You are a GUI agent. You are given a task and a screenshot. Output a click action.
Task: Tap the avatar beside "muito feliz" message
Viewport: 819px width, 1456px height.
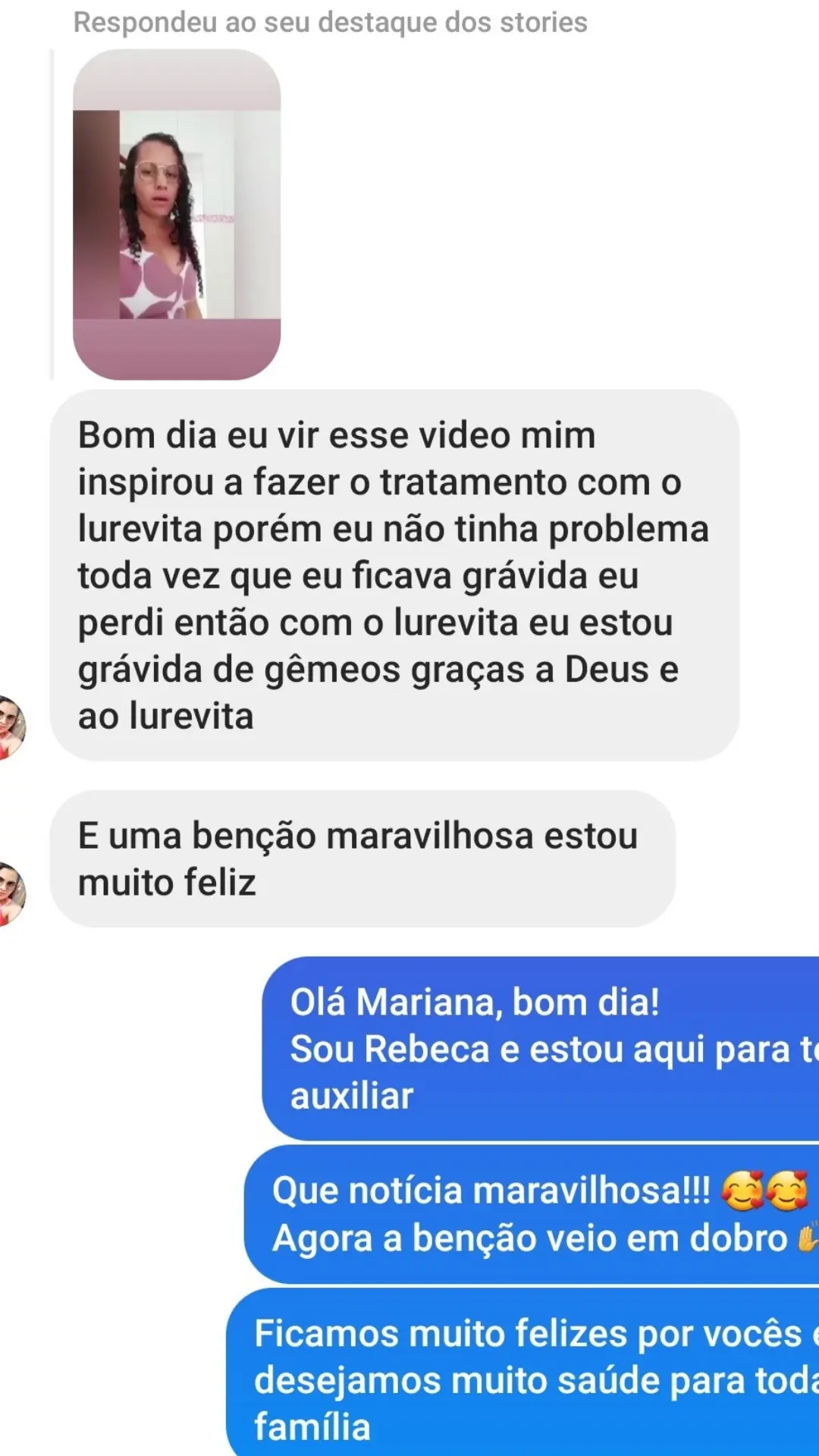(11, 893)
